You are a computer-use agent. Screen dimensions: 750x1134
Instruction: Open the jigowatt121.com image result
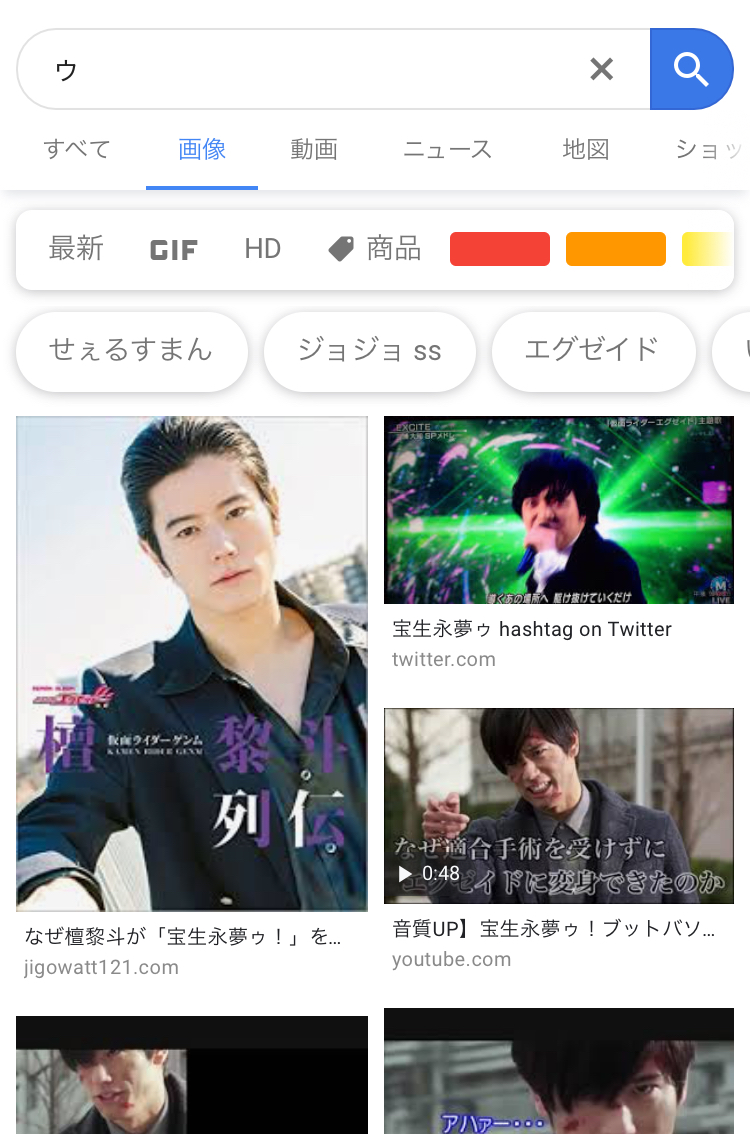[x=192, y=663]
